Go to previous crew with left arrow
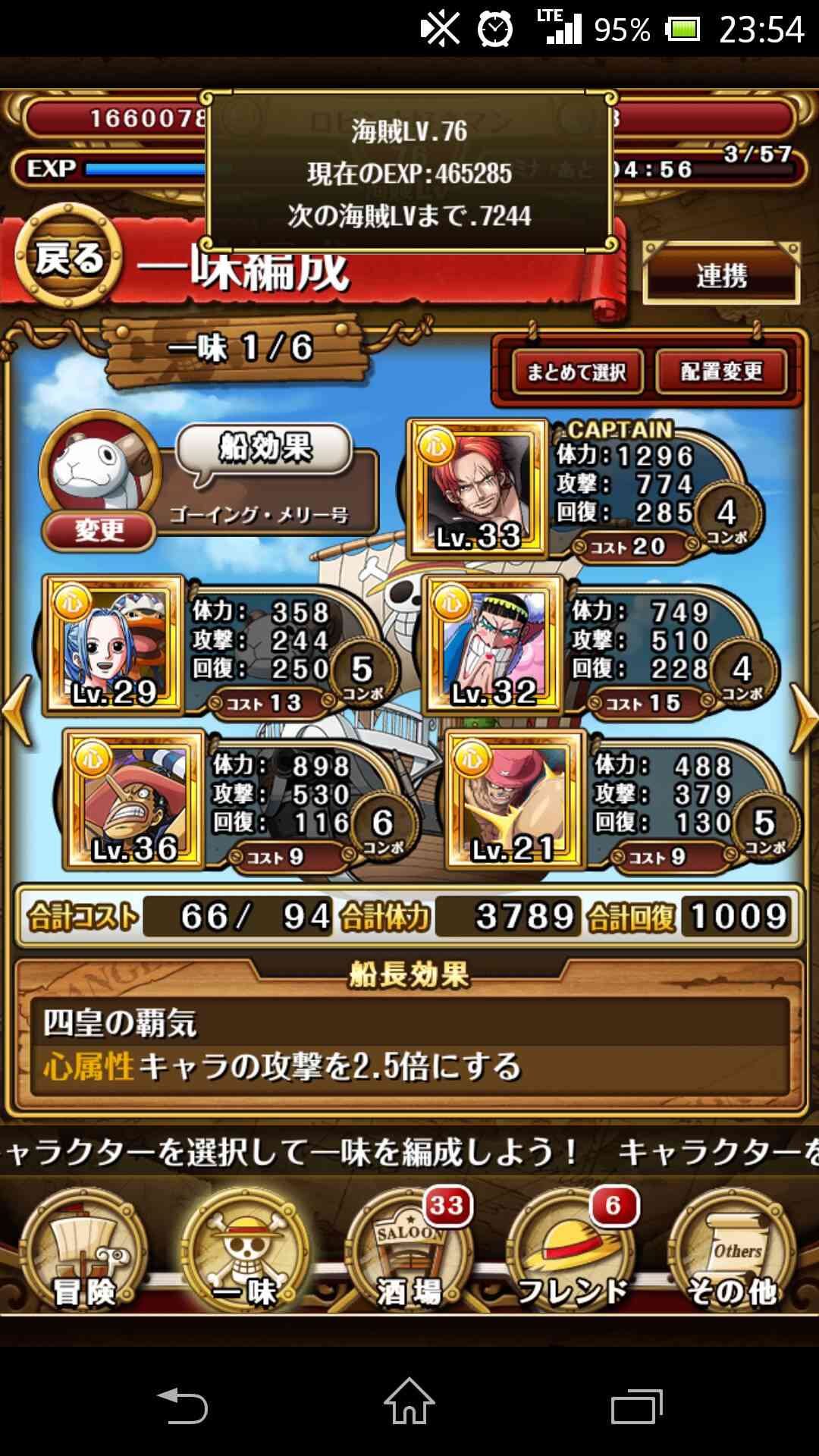The width and height of the screenshot is (819, 1456). point(17,711)
